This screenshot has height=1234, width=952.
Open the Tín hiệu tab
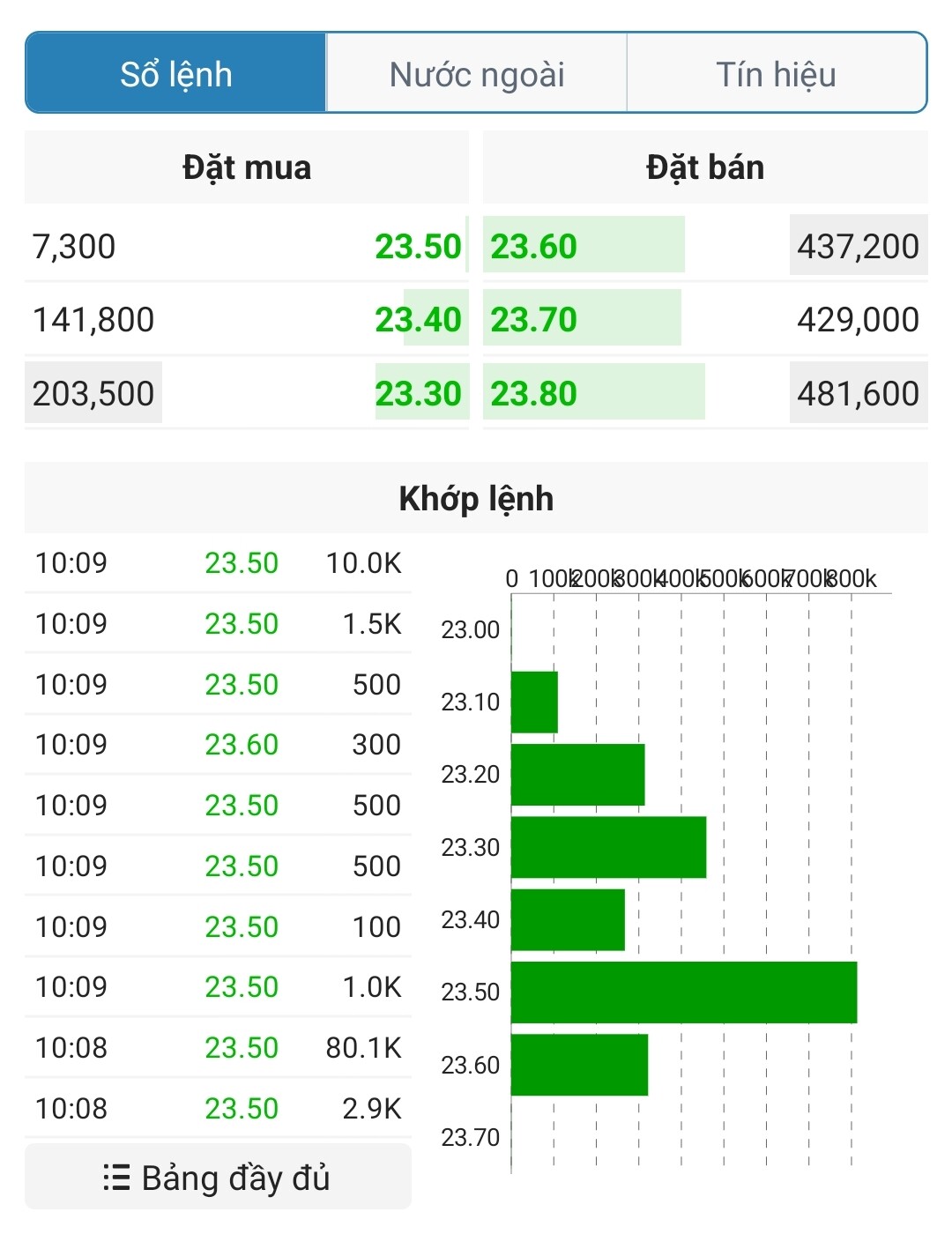tap(776, 74)
